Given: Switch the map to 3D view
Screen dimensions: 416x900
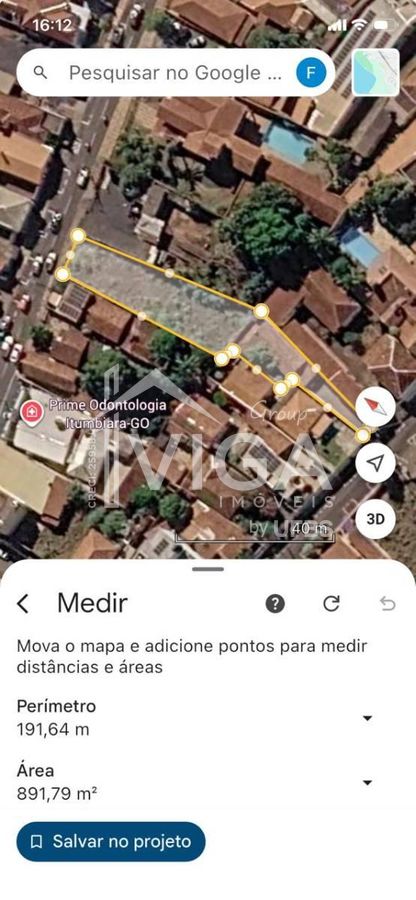Looking at the screenshot, I should point(375,519).
